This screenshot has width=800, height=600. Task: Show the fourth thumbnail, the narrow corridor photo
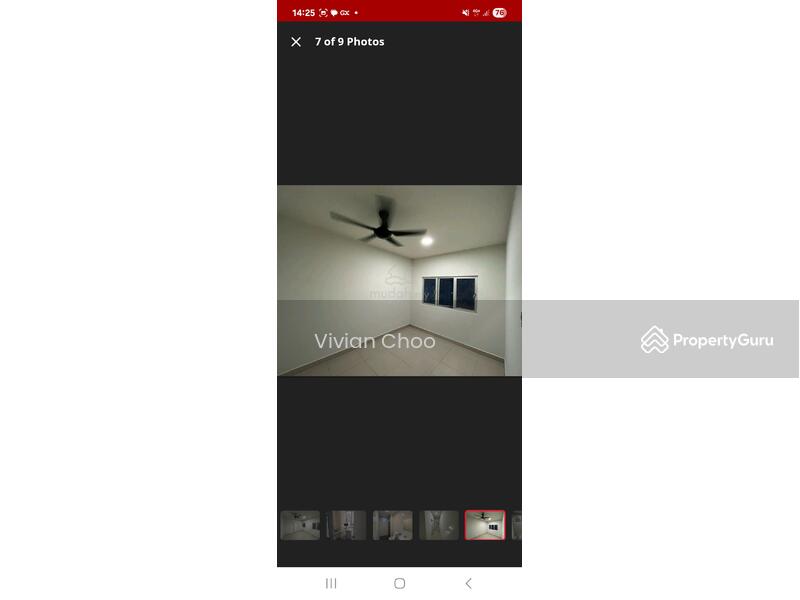pos(438,525)
